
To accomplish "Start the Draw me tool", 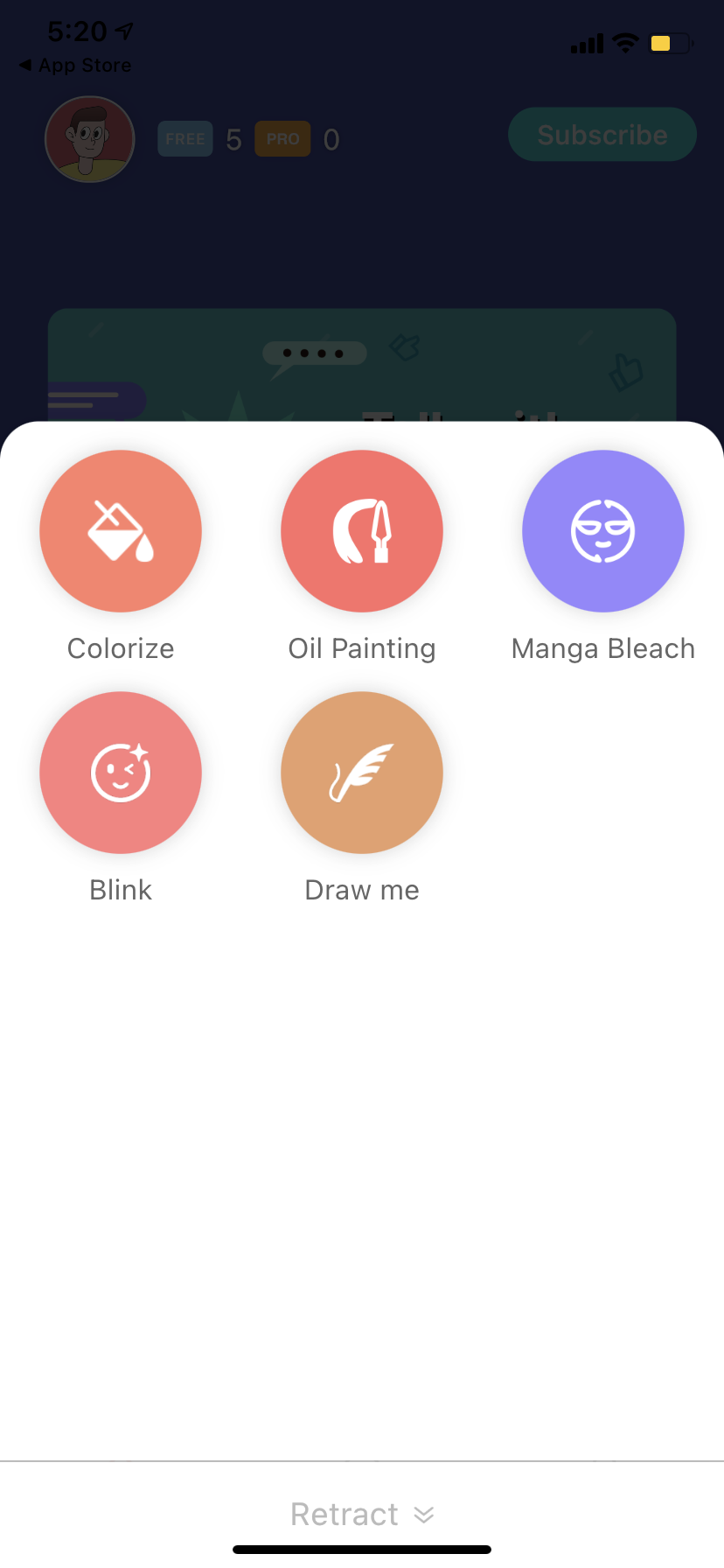I will pos(362,773).
